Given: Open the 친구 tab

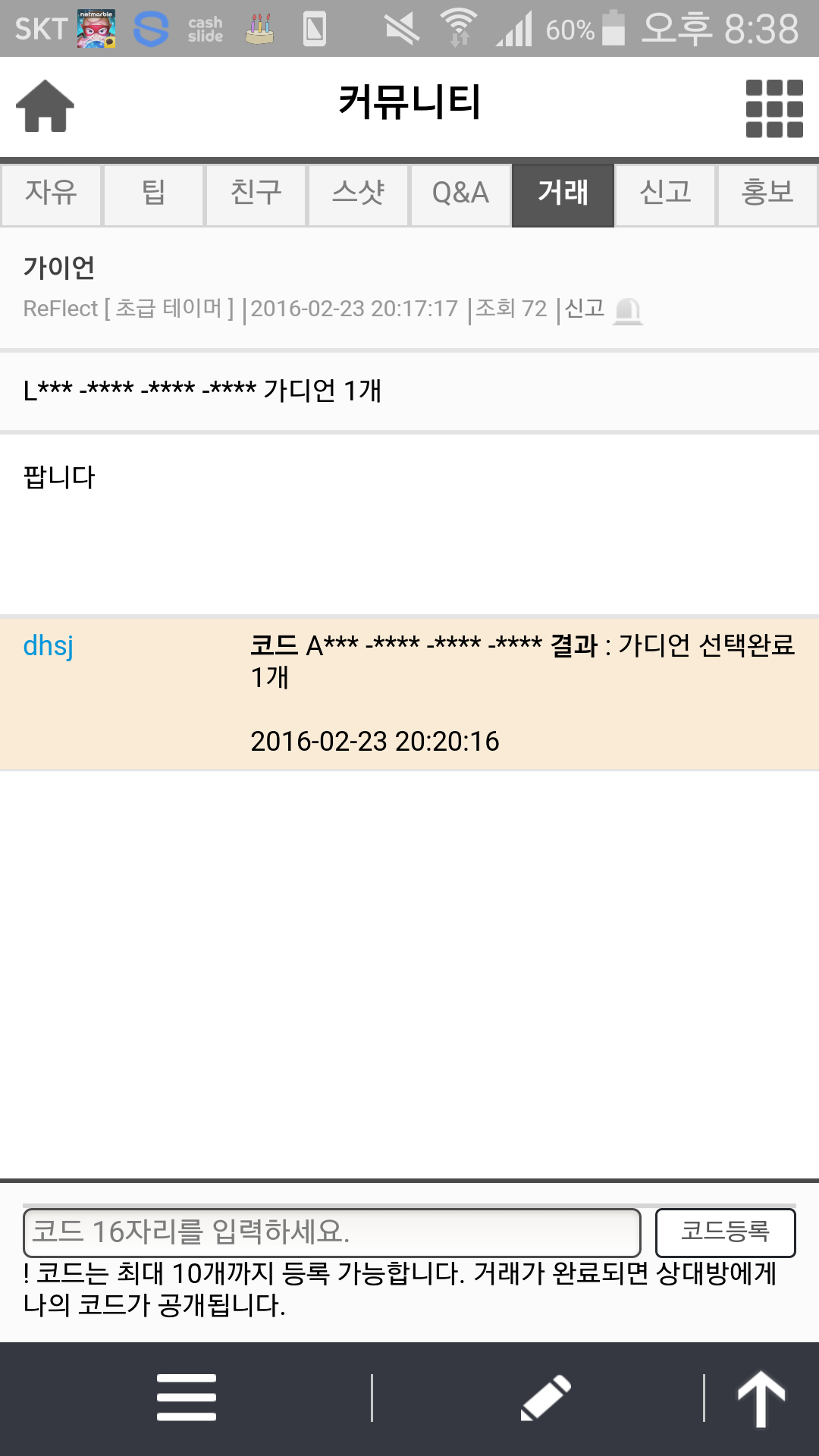Looking at the screenshot, I should point(256,194).
